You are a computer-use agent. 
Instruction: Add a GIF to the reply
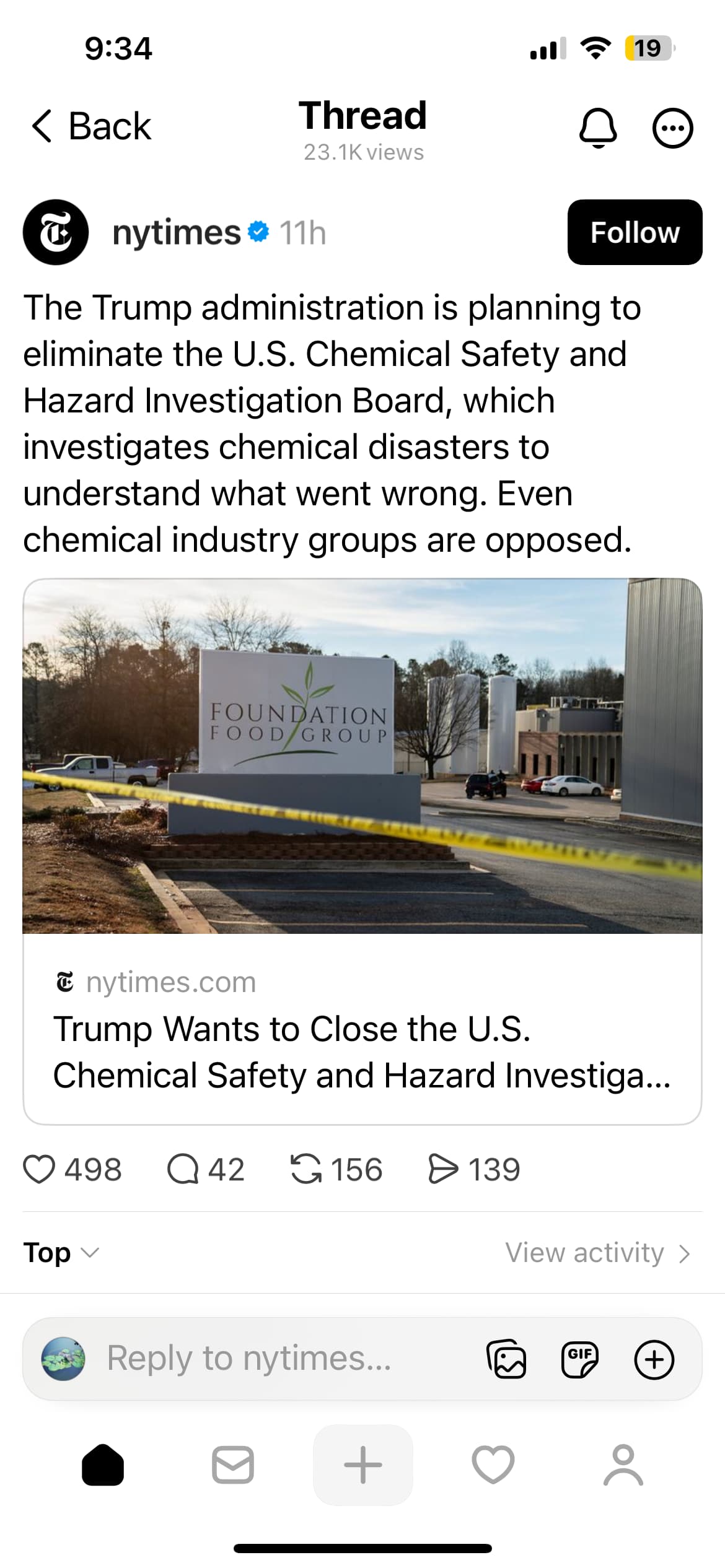point(579,1359)
